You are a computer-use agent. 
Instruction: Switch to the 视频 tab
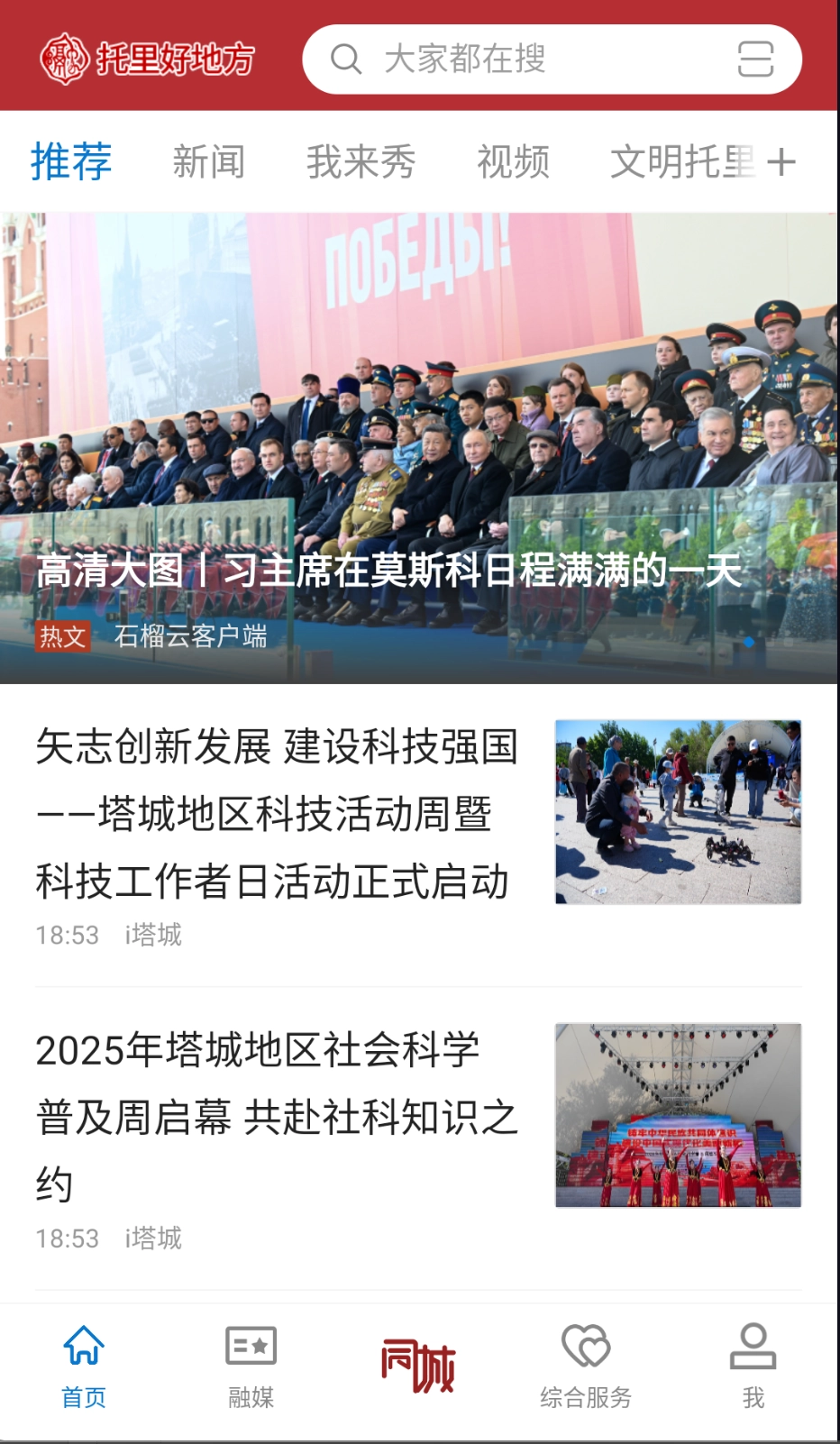pyautogui.click(x=513, y=162)
